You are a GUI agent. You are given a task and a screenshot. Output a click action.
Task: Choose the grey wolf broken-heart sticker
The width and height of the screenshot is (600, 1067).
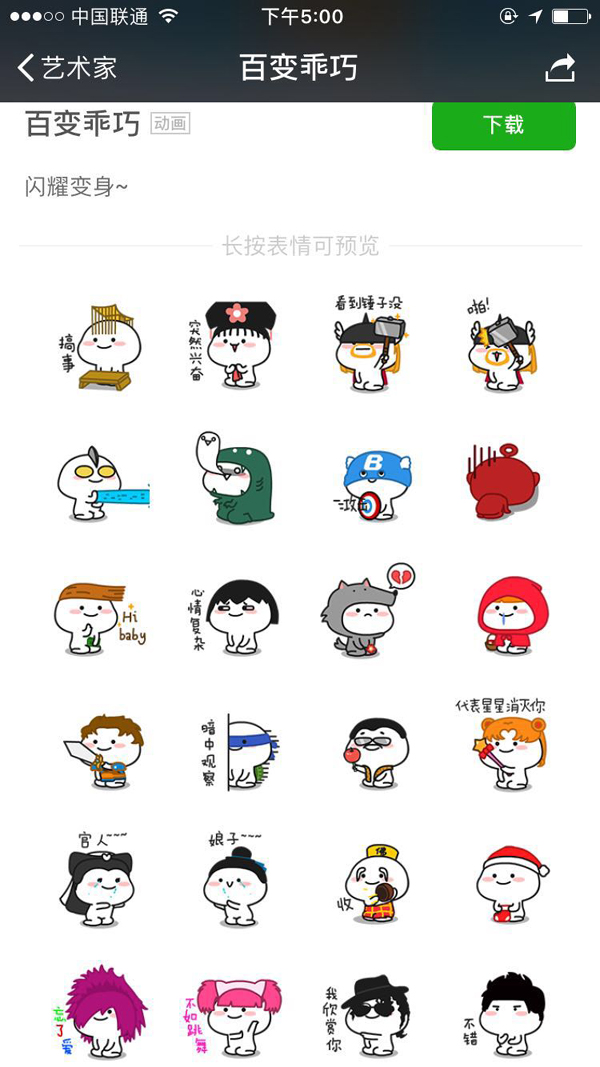coord(366,611)
